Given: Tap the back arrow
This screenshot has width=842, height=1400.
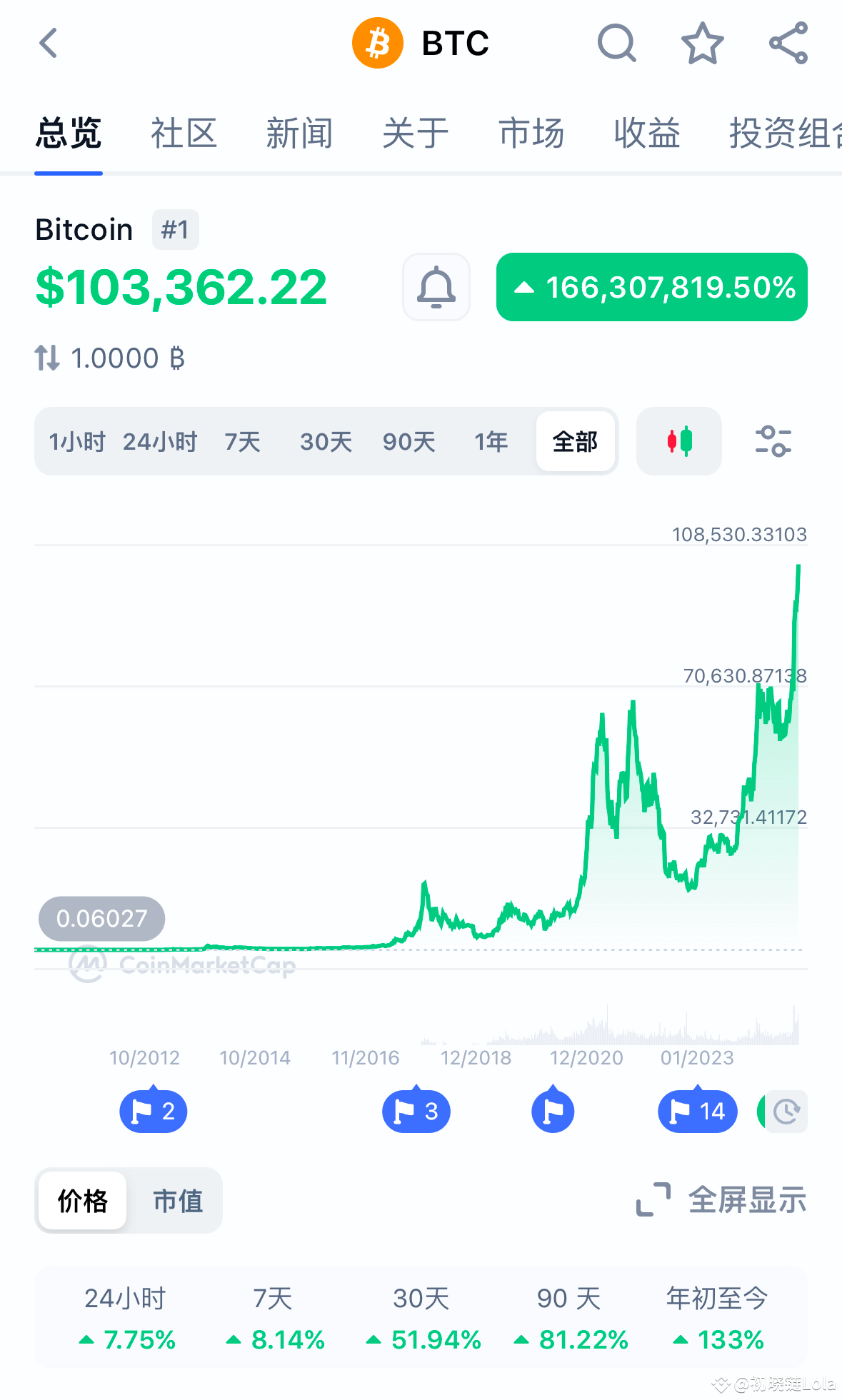Looking at the screenshot, I should [x=48, y=43].
